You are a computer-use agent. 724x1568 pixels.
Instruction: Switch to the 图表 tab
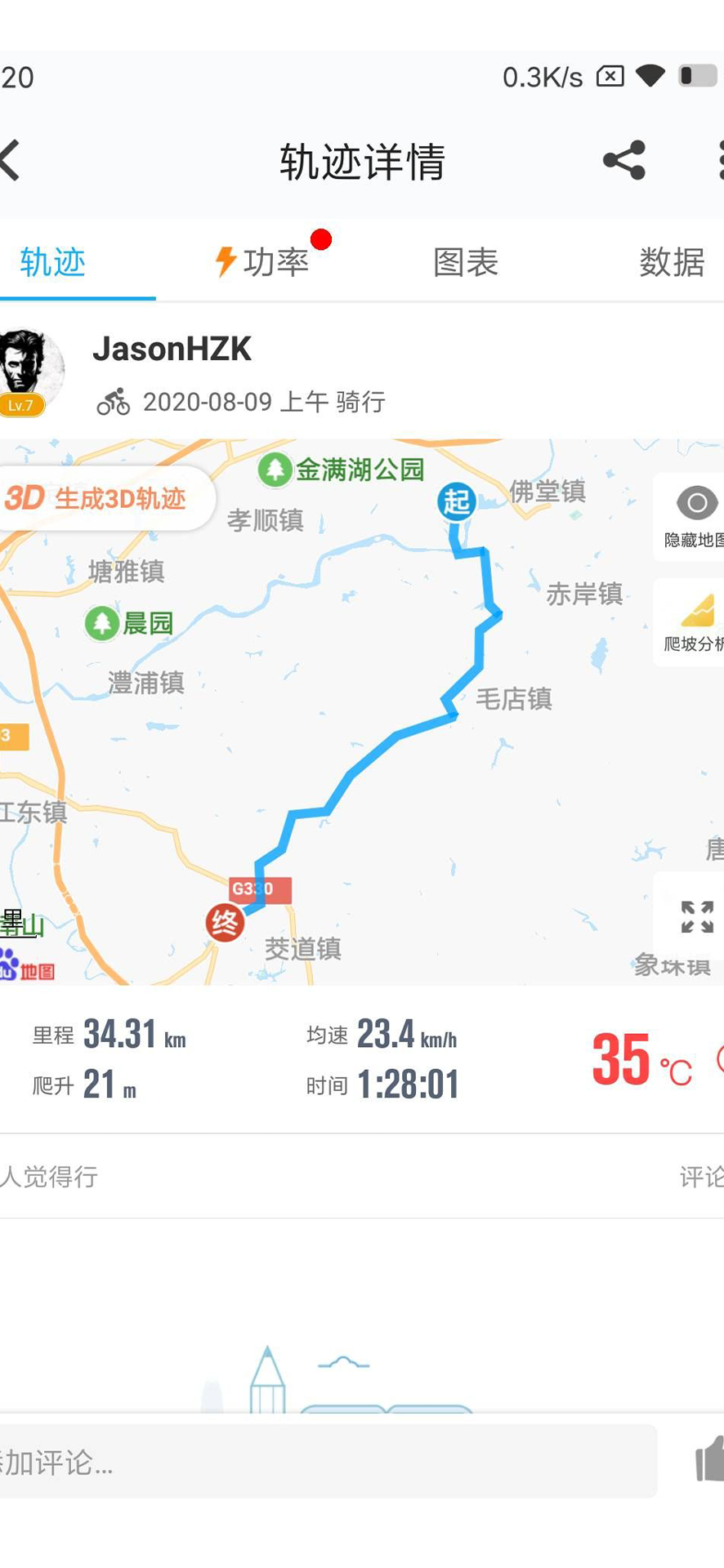[x=465, y=262]
